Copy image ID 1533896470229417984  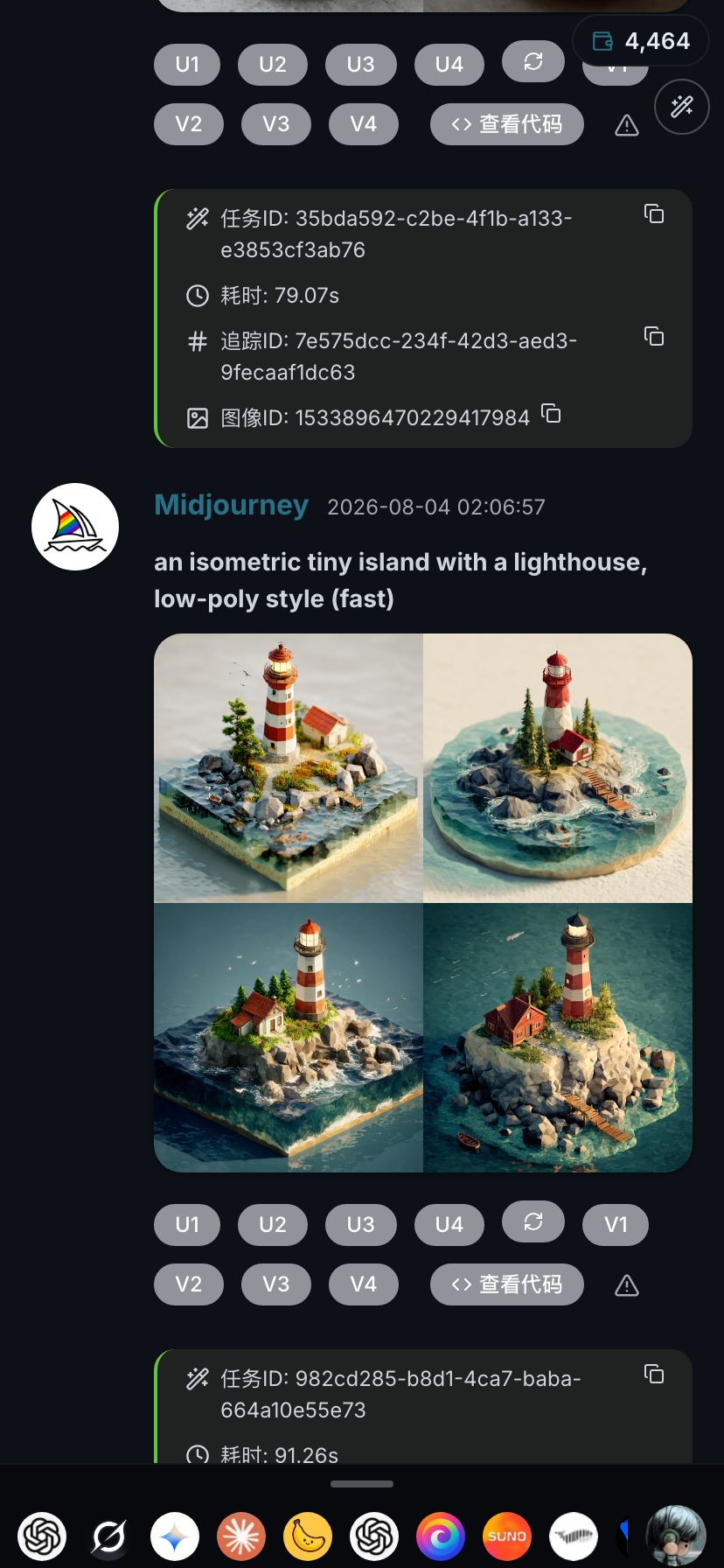pos(551,413)
